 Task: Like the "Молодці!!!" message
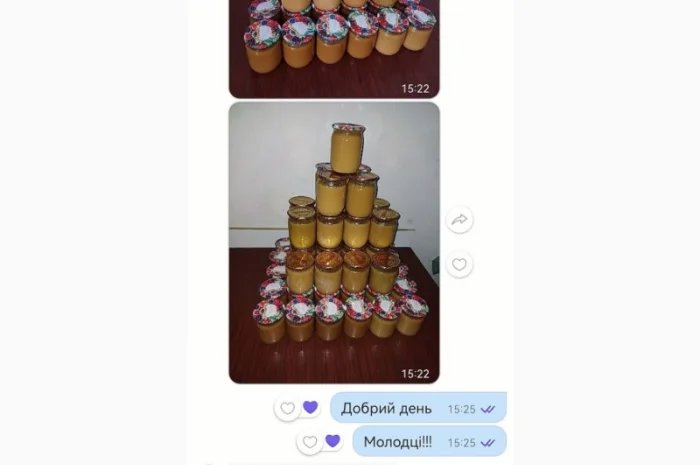point(310,441)
